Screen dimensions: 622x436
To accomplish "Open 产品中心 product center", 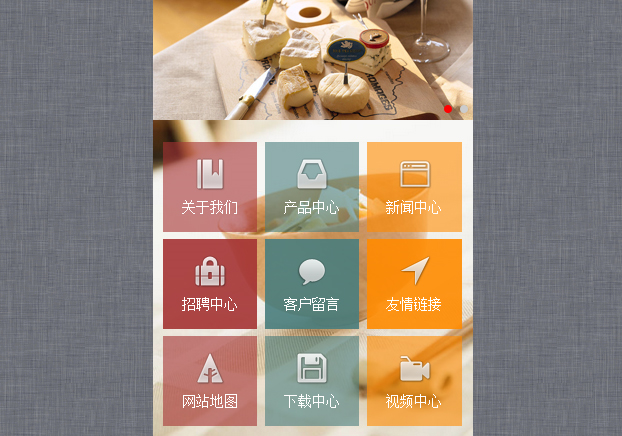I will point(312,187).
